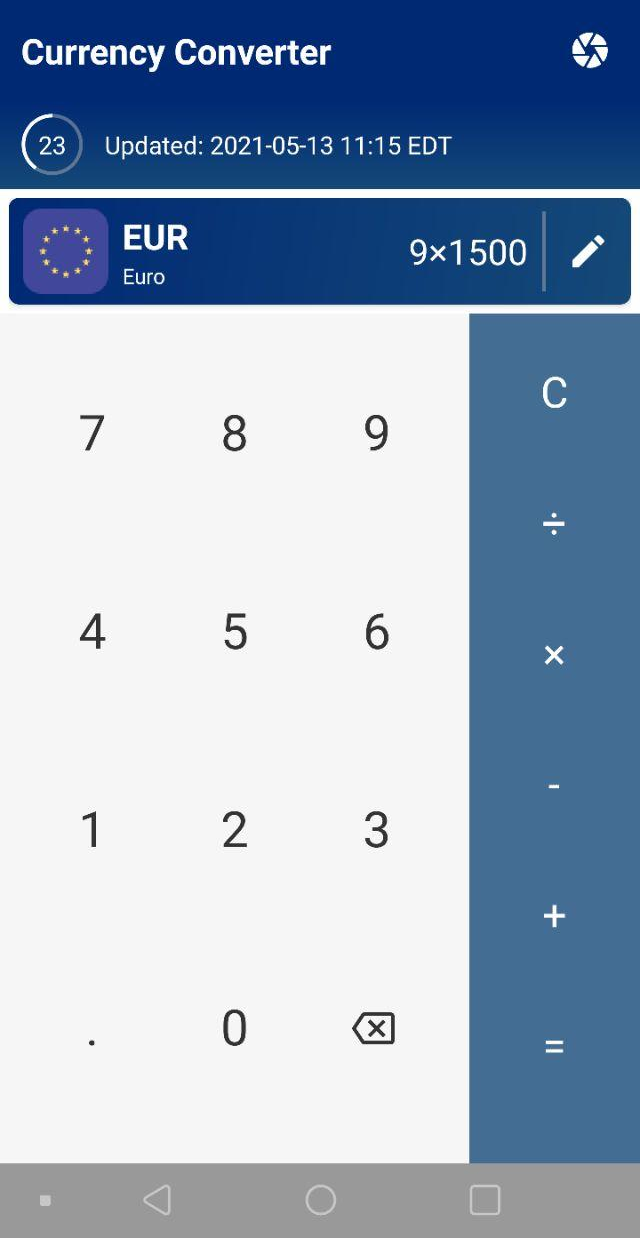Delete the last digit with backspace
640x1238 pixels.
click(x=375, y=1028)
